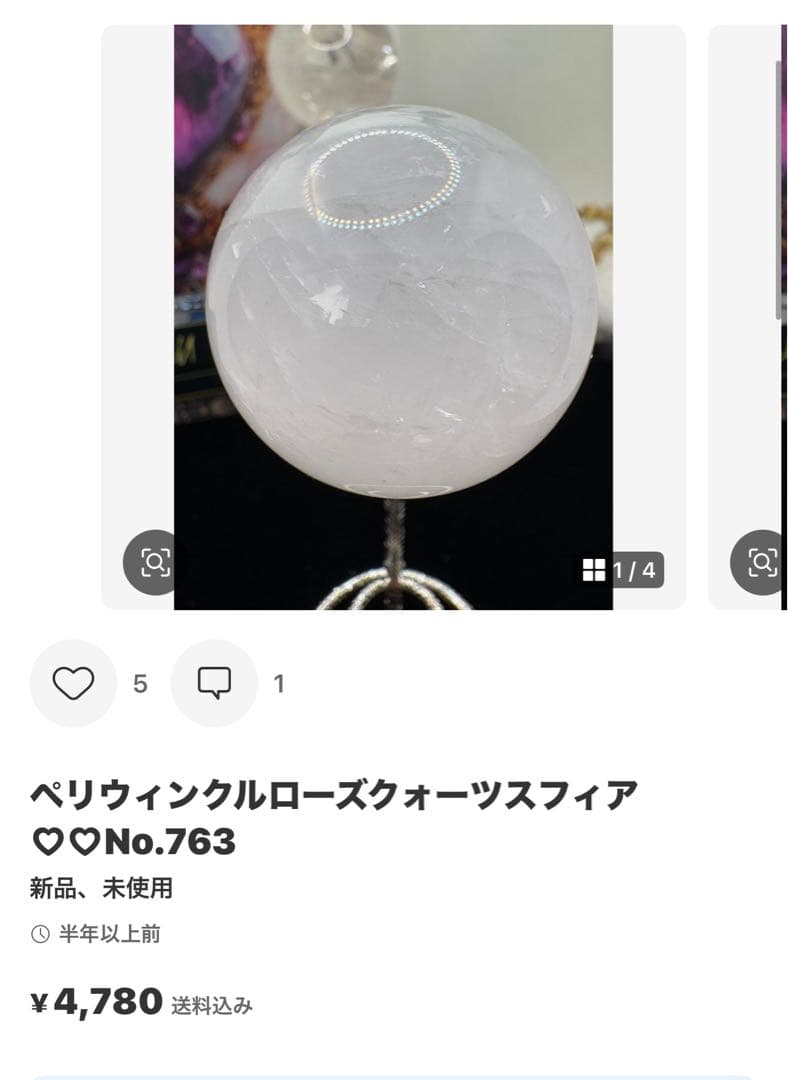Select the partially visible next photo on the right
The width and height of the screenshot is (788, 1080).
750,300
